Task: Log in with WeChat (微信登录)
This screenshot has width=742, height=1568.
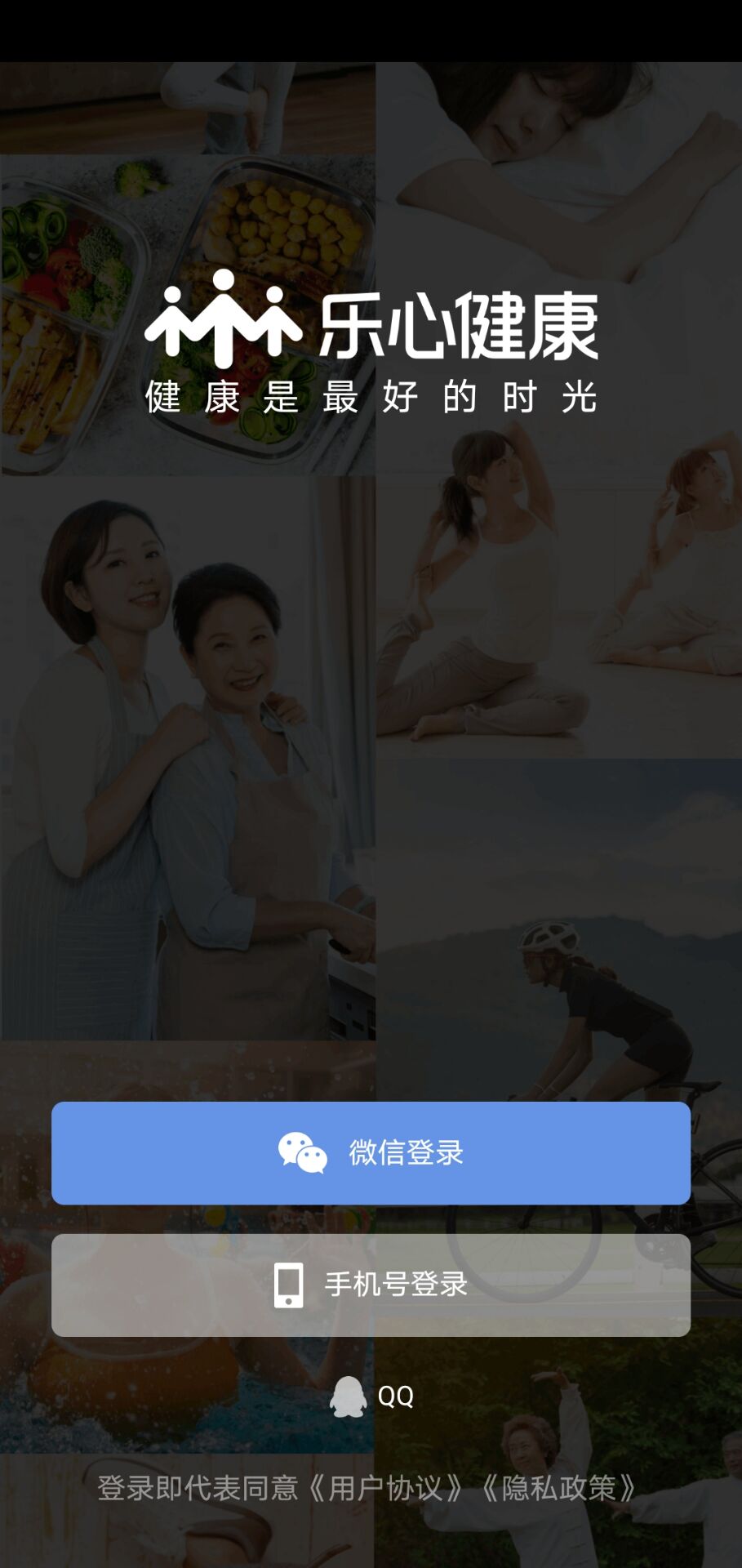Action: point(371,1152)
